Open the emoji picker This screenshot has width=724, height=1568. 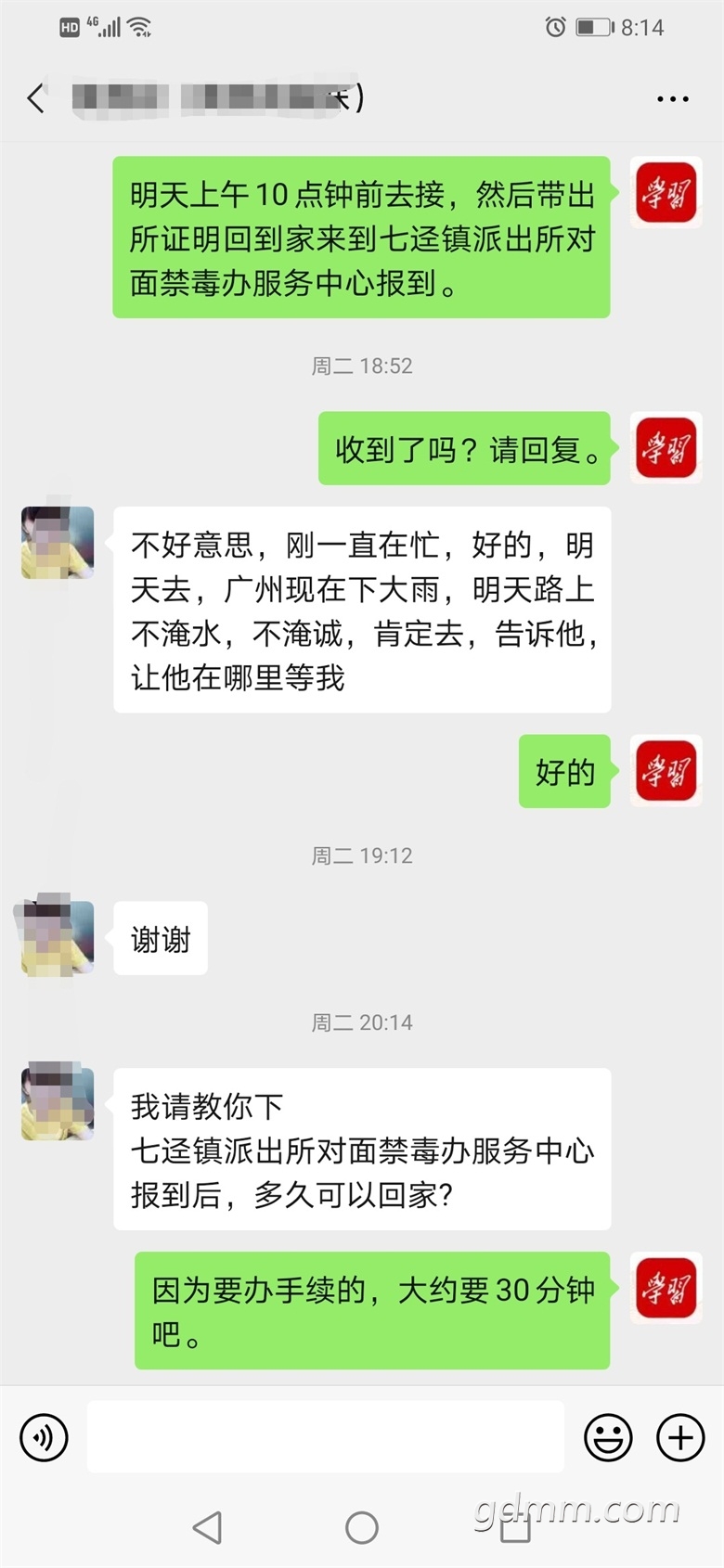point(608,1437)
